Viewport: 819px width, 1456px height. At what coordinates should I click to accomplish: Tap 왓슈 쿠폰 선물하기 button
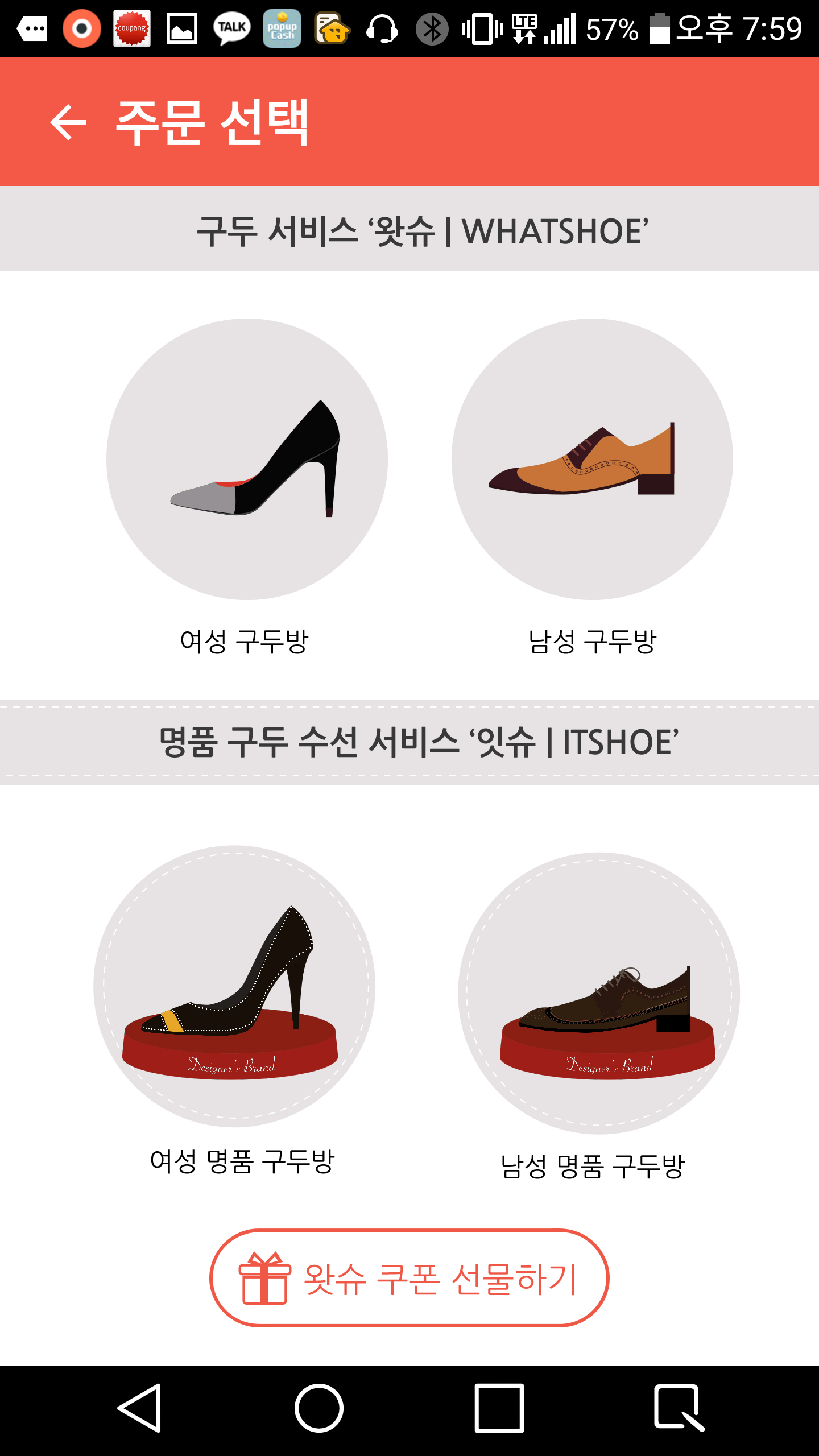[409, 1278]
